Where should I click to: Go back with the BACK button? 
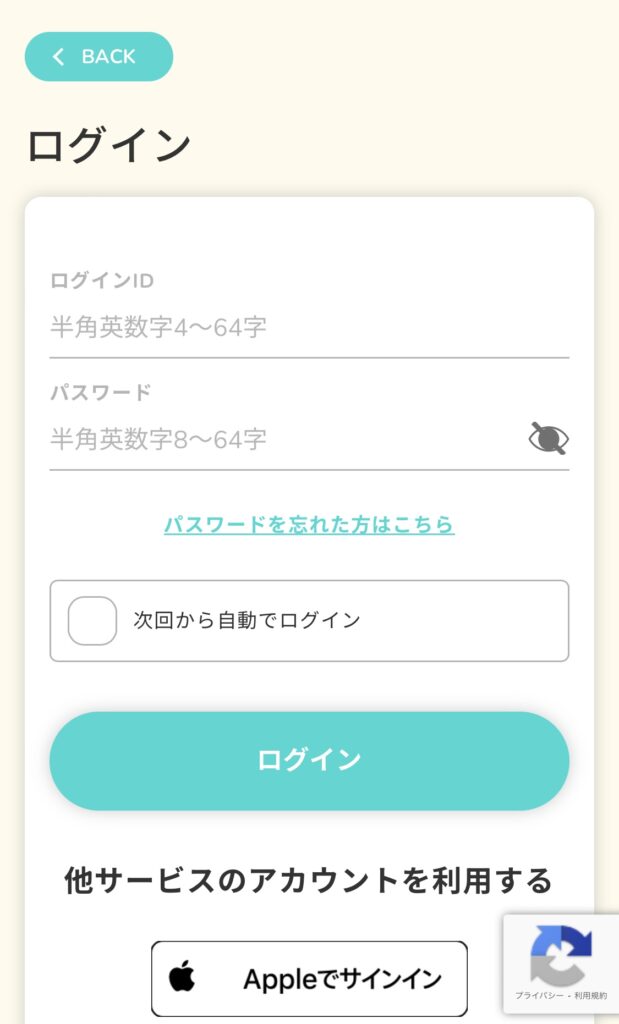coord(98,57)
